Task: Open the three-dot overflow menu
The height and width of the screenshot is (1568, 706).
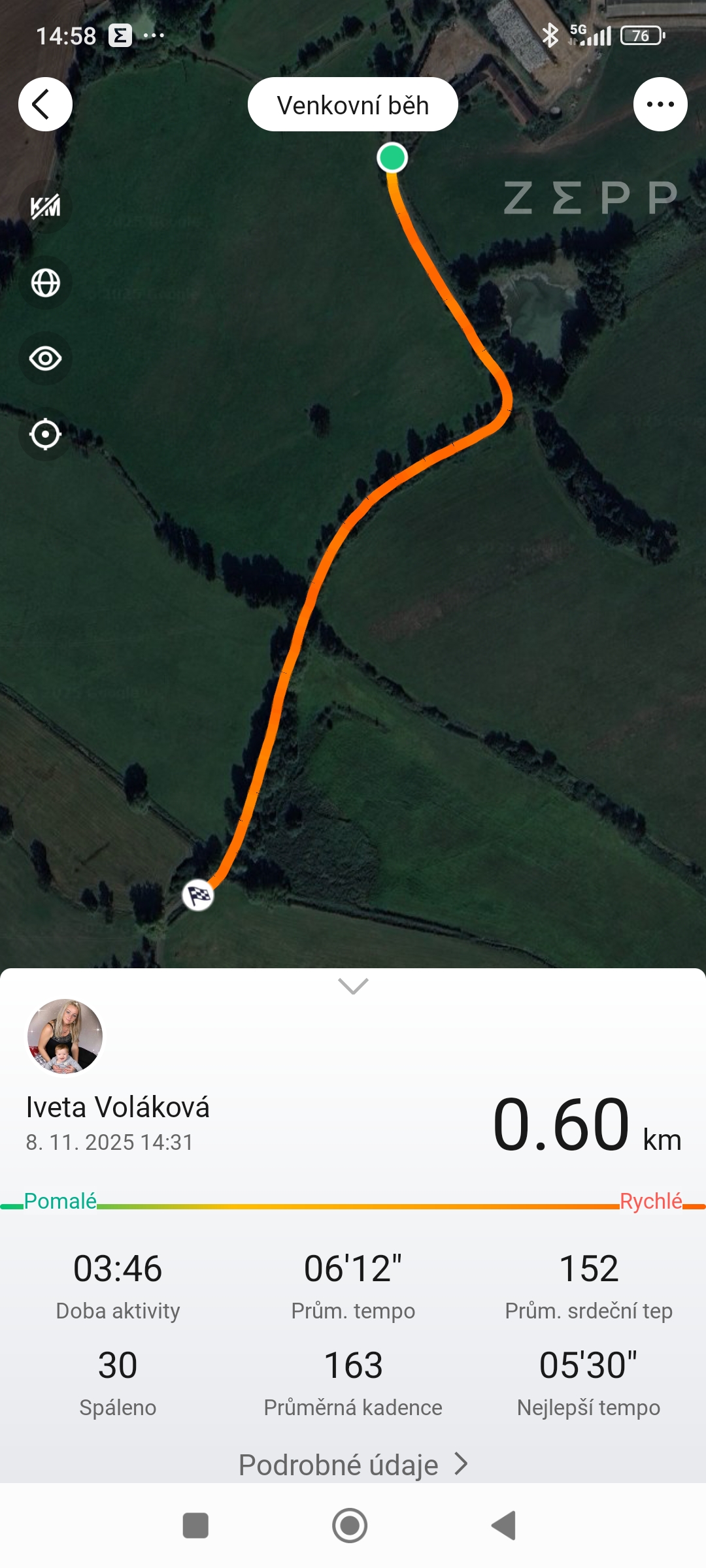Action: tap(660, 105)
